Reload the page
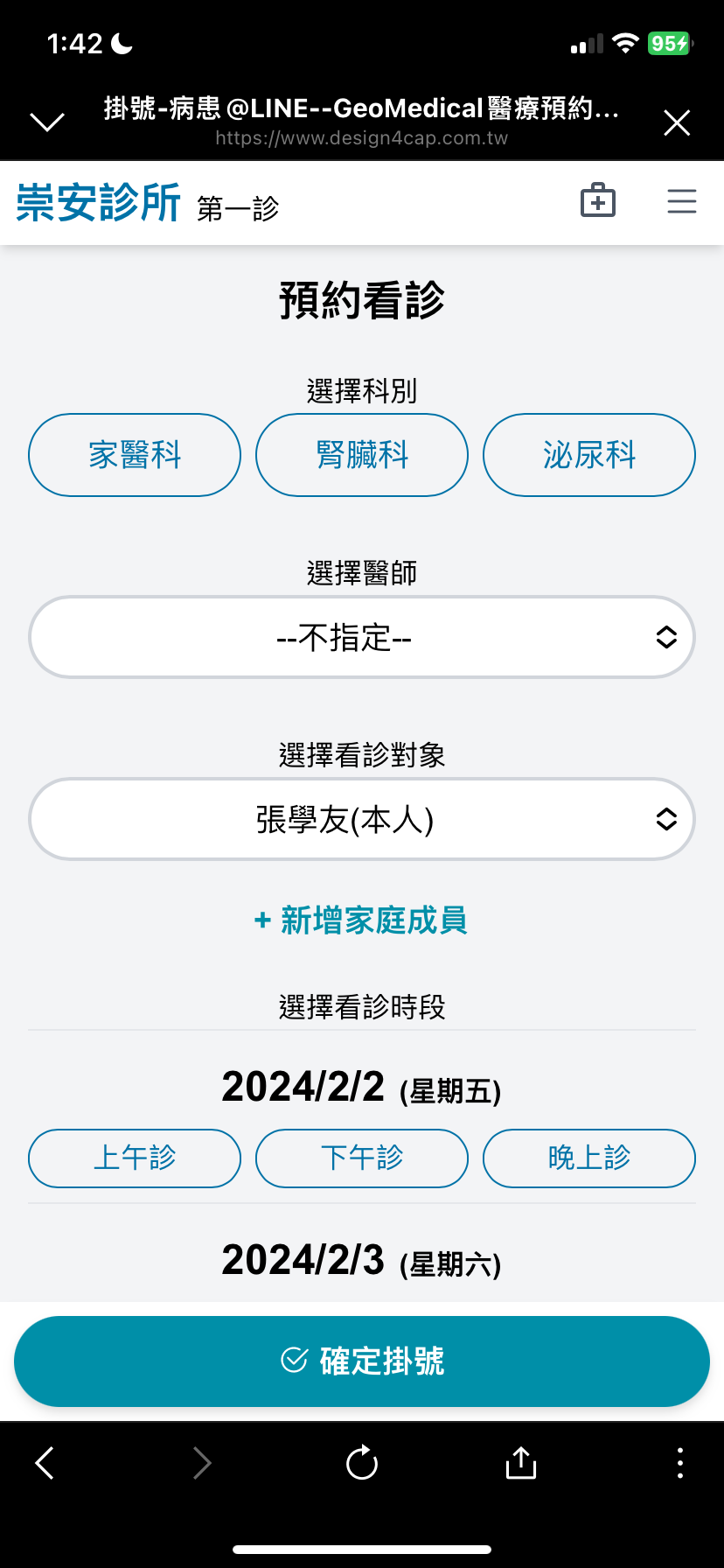The height and width of the screenshot is (1568, 724). coord(362,1462)
